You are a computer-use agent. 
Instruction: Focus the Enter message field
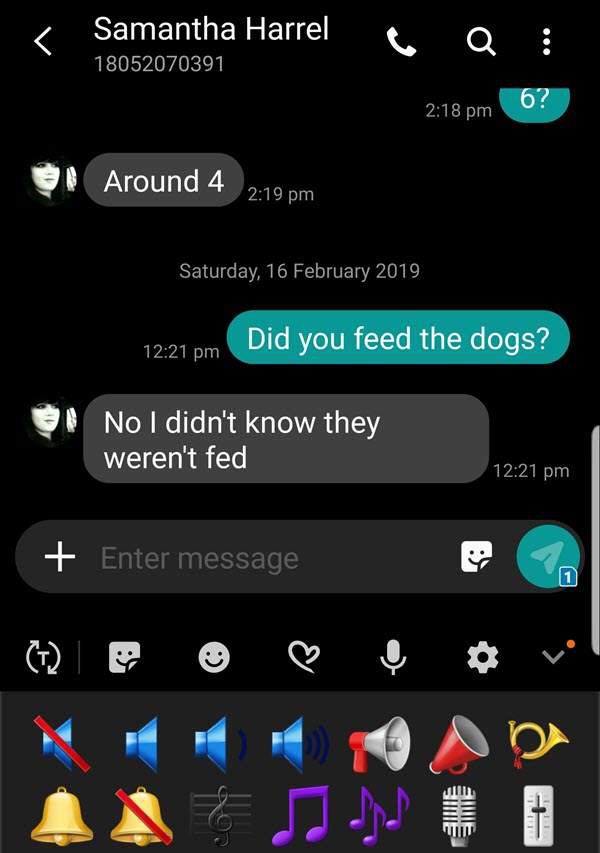[x=270, y=558]
